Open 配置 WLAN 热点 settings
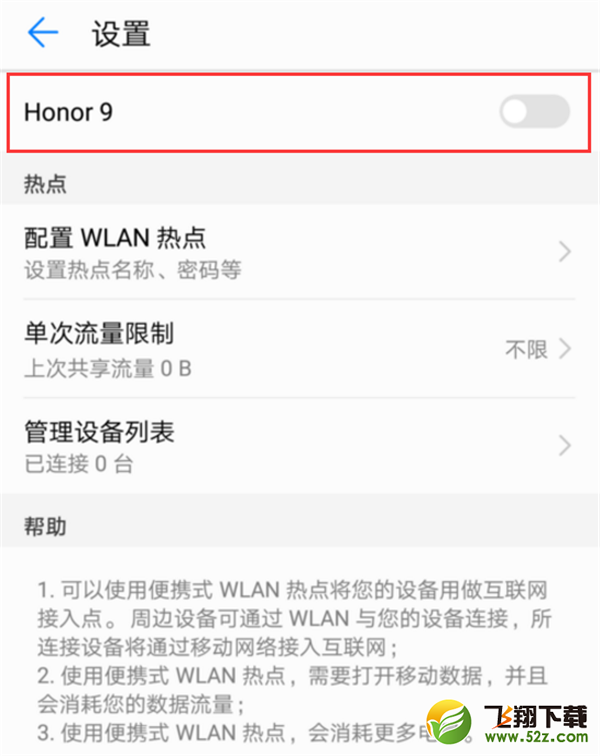This screenshot has width=600, height=756. click(300, 251)
